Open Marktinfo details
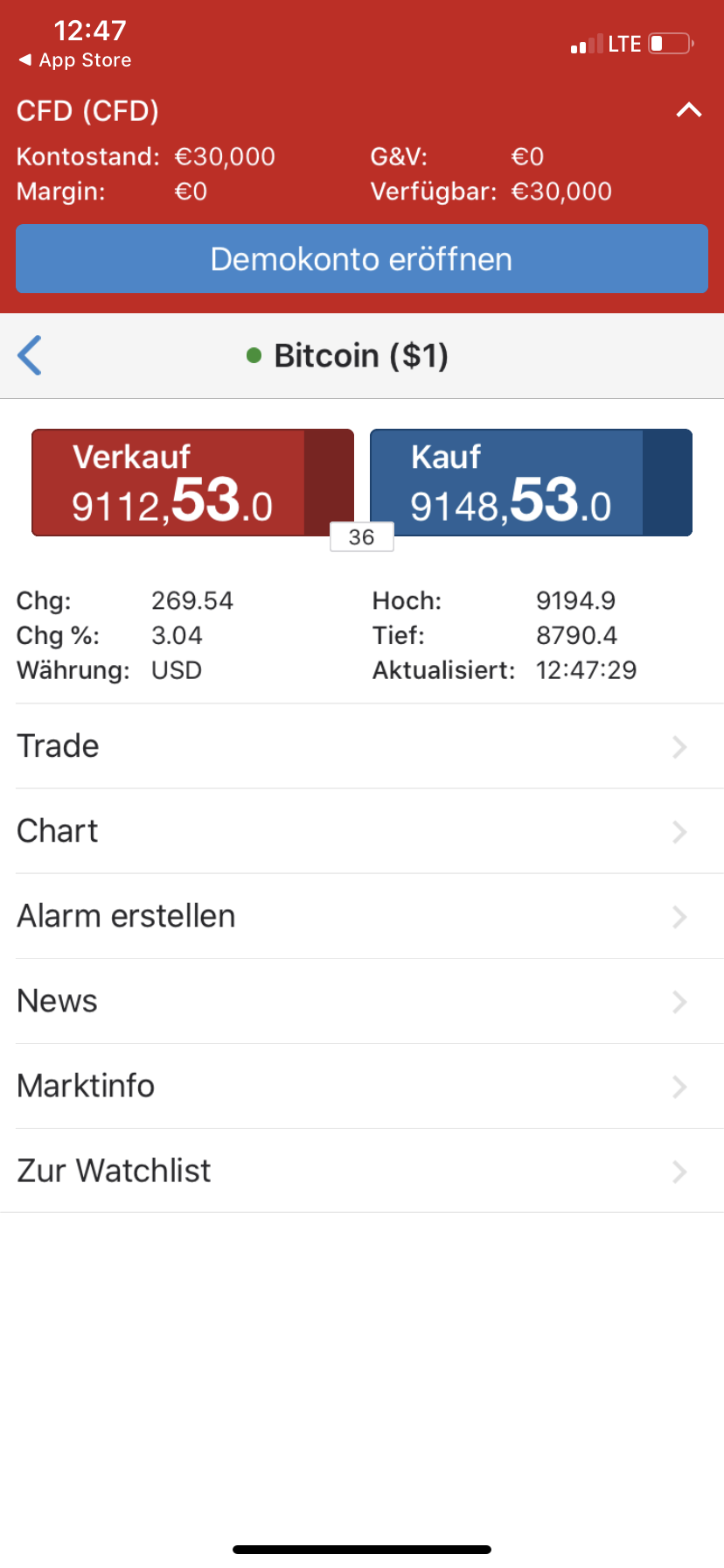This screenshot has width=724, height=1568. click(362, 1086)
